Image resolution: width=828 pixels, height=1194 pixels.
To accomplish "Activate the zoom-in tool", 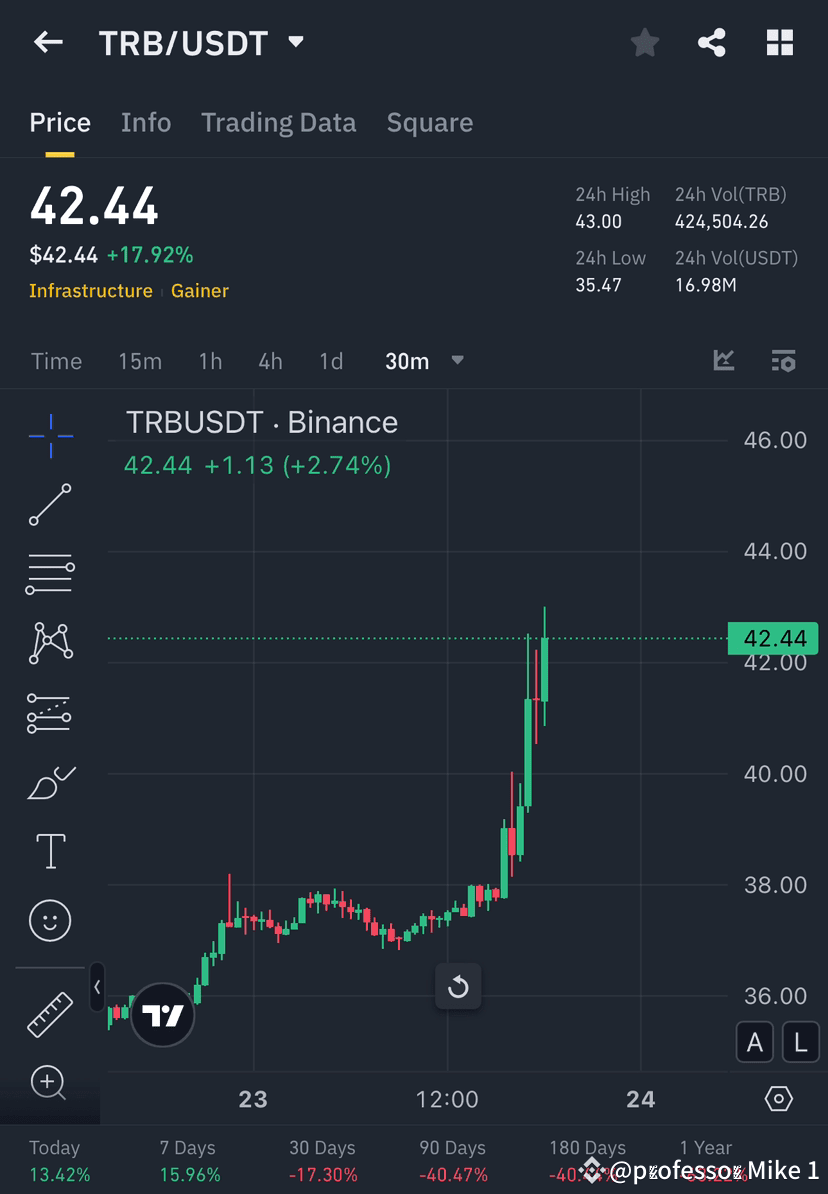I will click(50, 1083).
